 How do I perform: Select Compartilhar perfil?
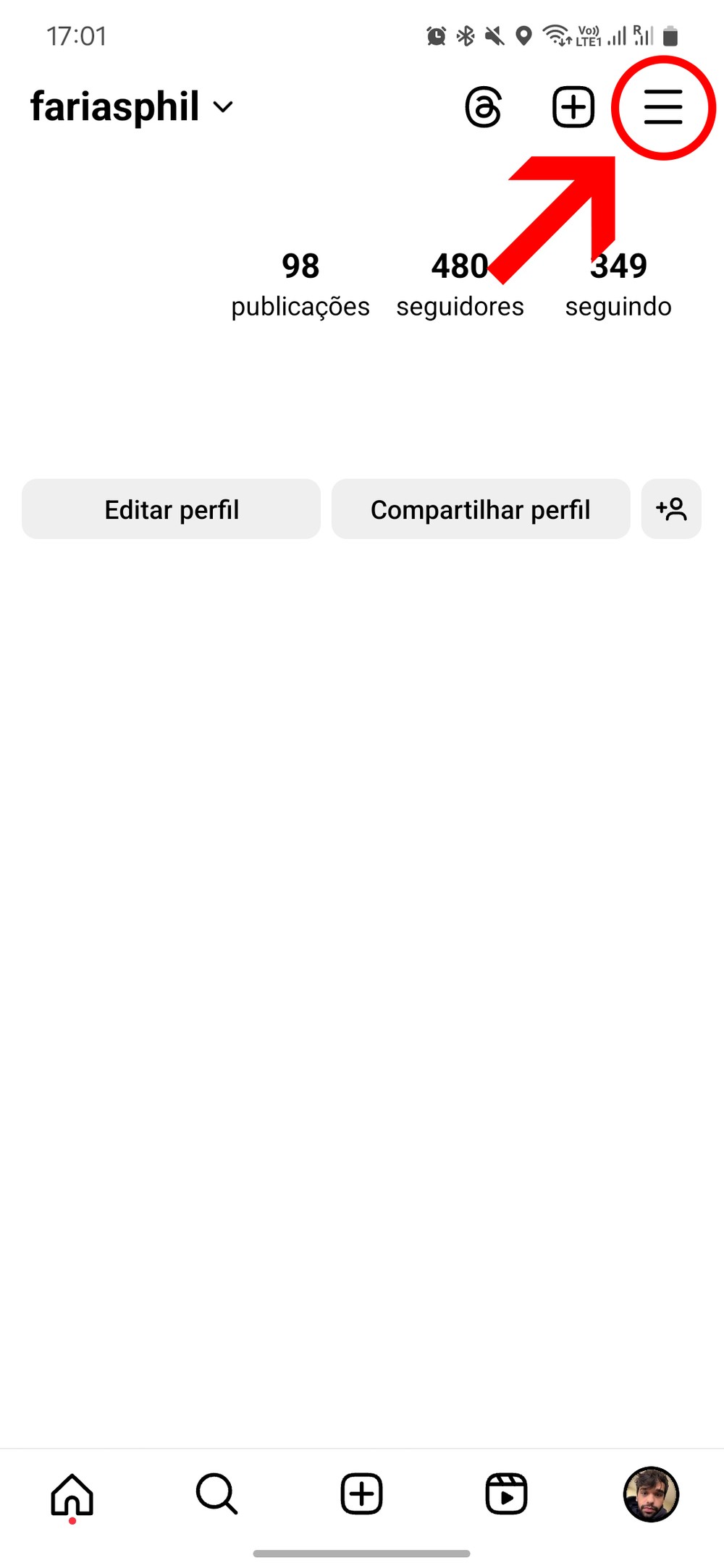[481, 509]
